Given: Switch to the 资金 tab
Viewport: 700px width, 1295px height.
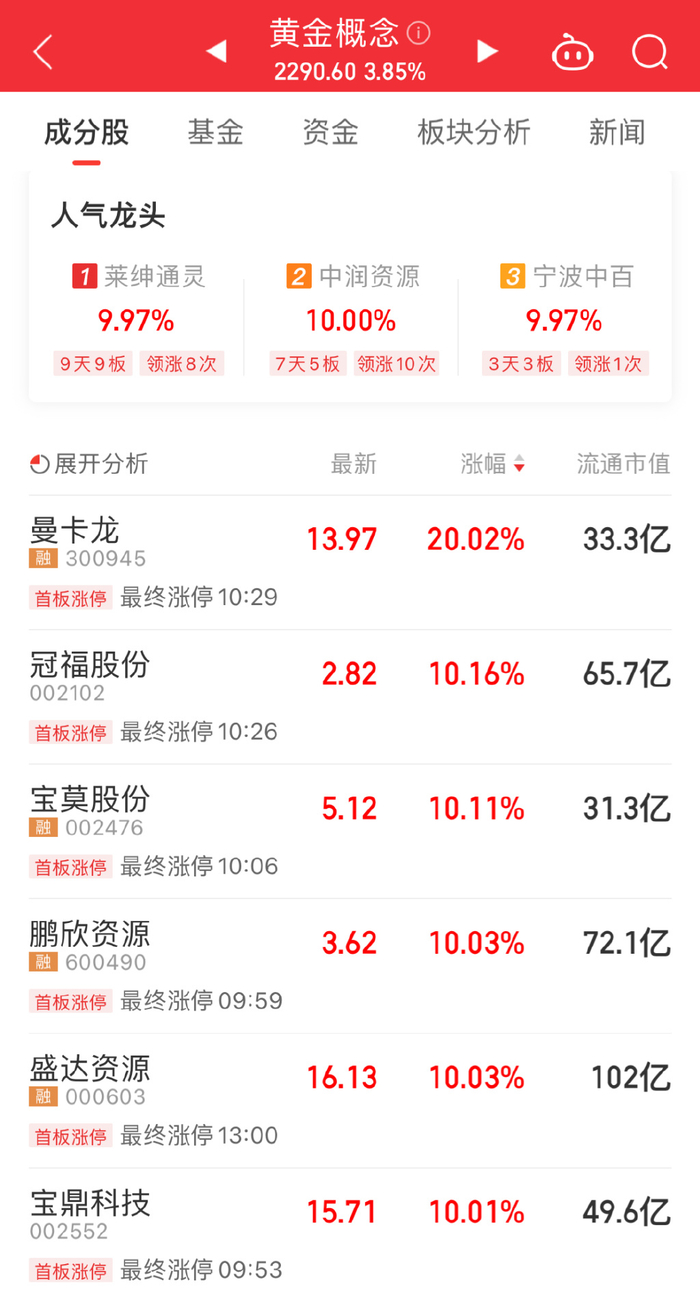Looking at the screenshot, I should [330, 132].
